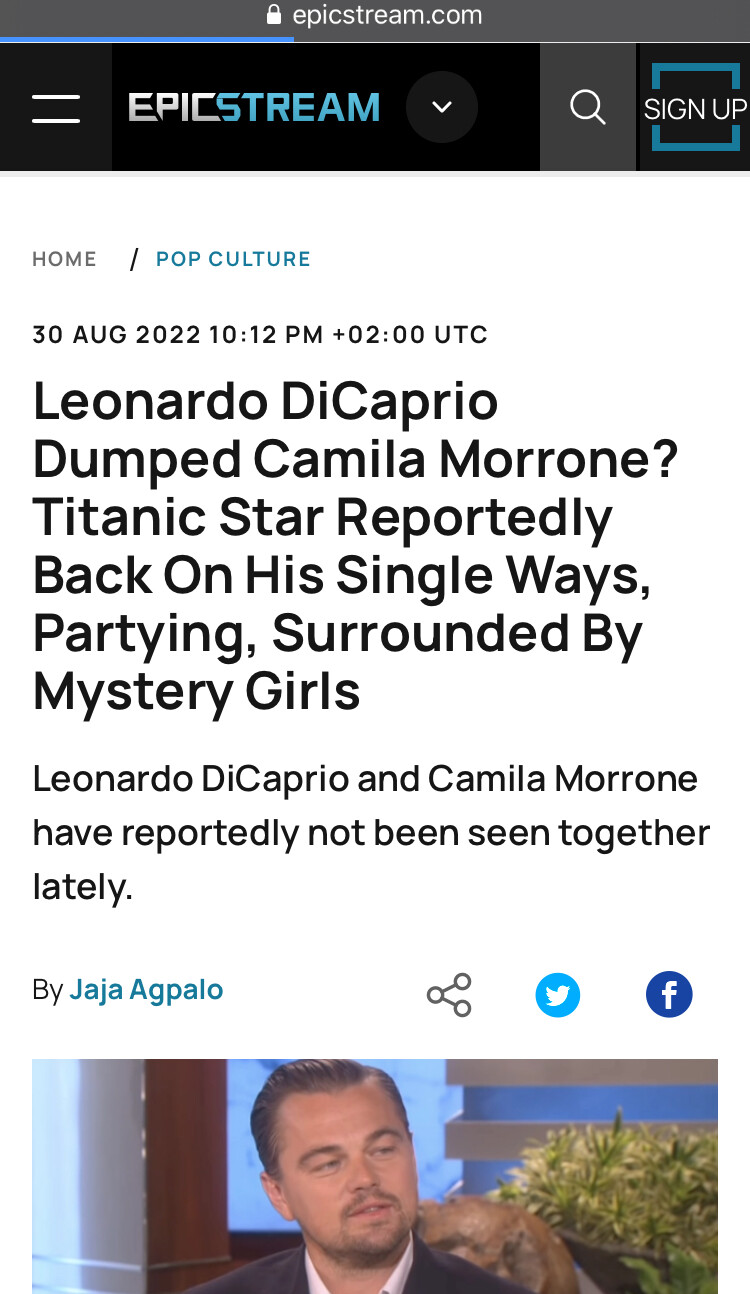This screenshot has width=750, height=1294.
Task: Share this article on Facebook
Action: pos(669,995)
